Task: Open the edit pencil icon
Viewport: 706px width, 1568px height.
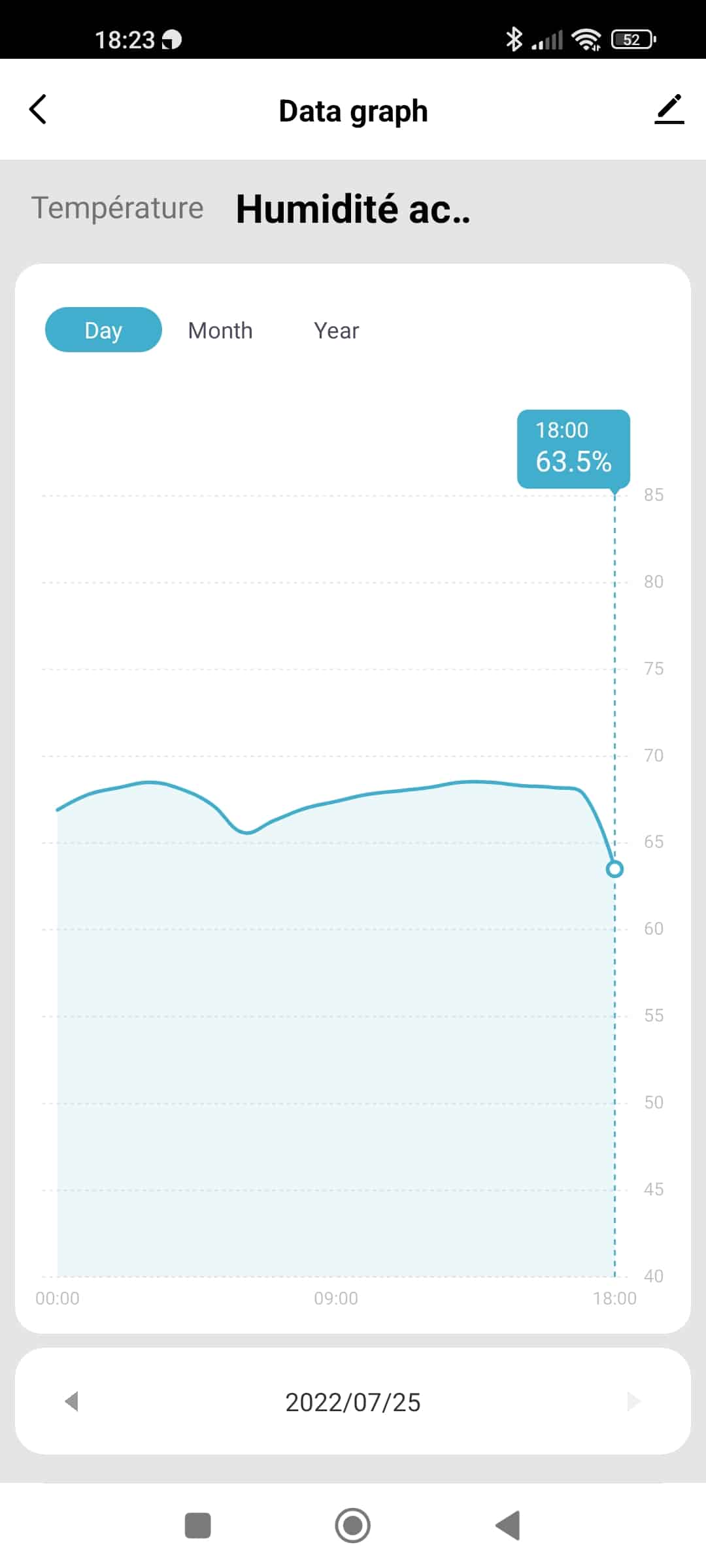Action: pyautogui.click(x=669, y=109)
